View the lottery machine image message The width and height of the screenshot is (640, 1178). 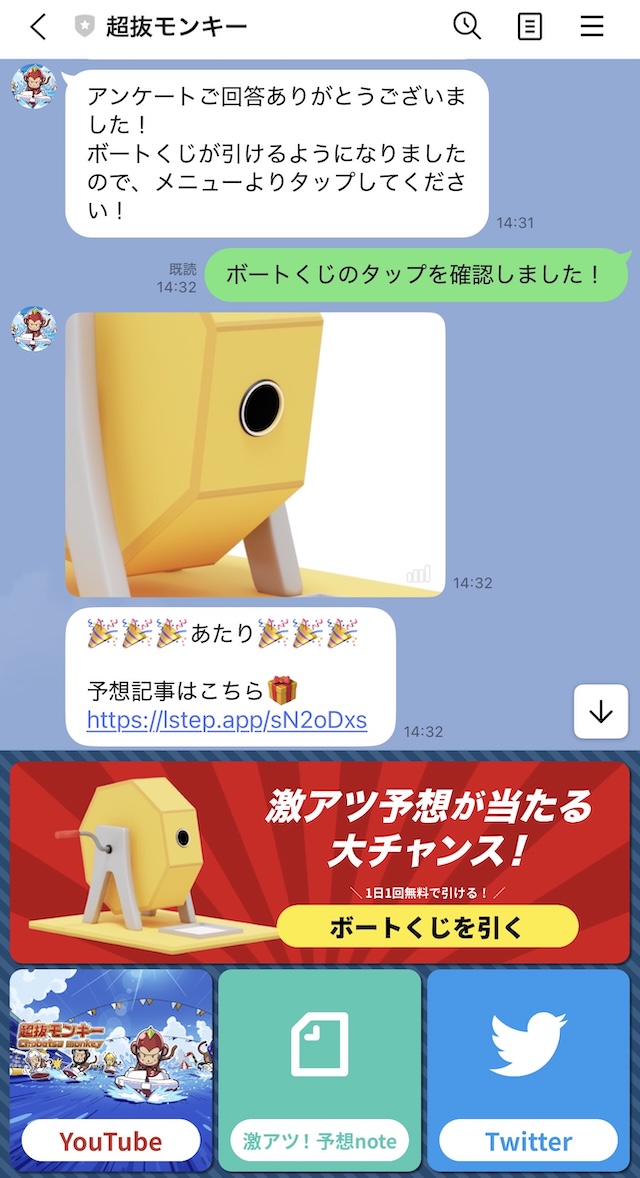255,454
